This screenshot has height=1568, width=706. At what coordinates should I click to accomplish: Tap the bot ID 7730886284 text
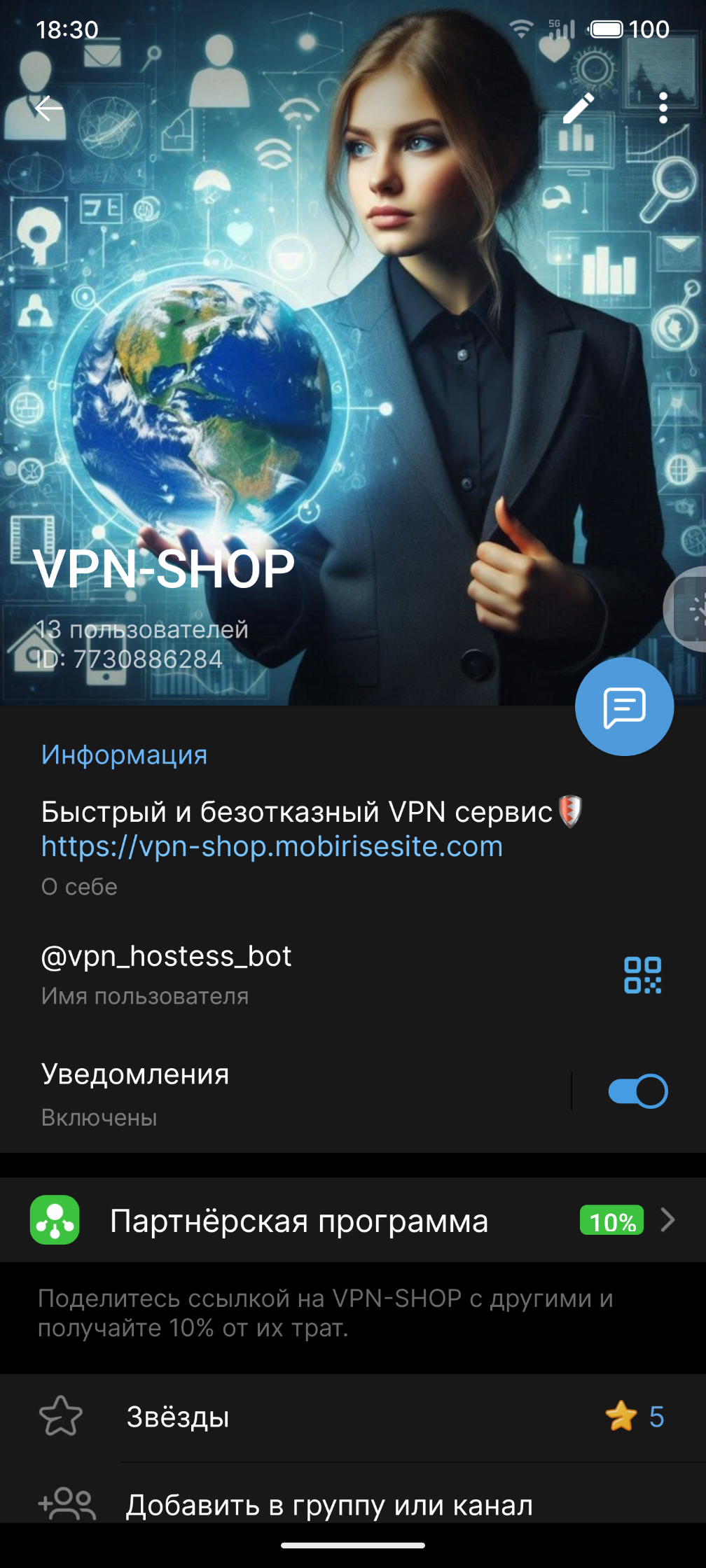click(128, 659)
